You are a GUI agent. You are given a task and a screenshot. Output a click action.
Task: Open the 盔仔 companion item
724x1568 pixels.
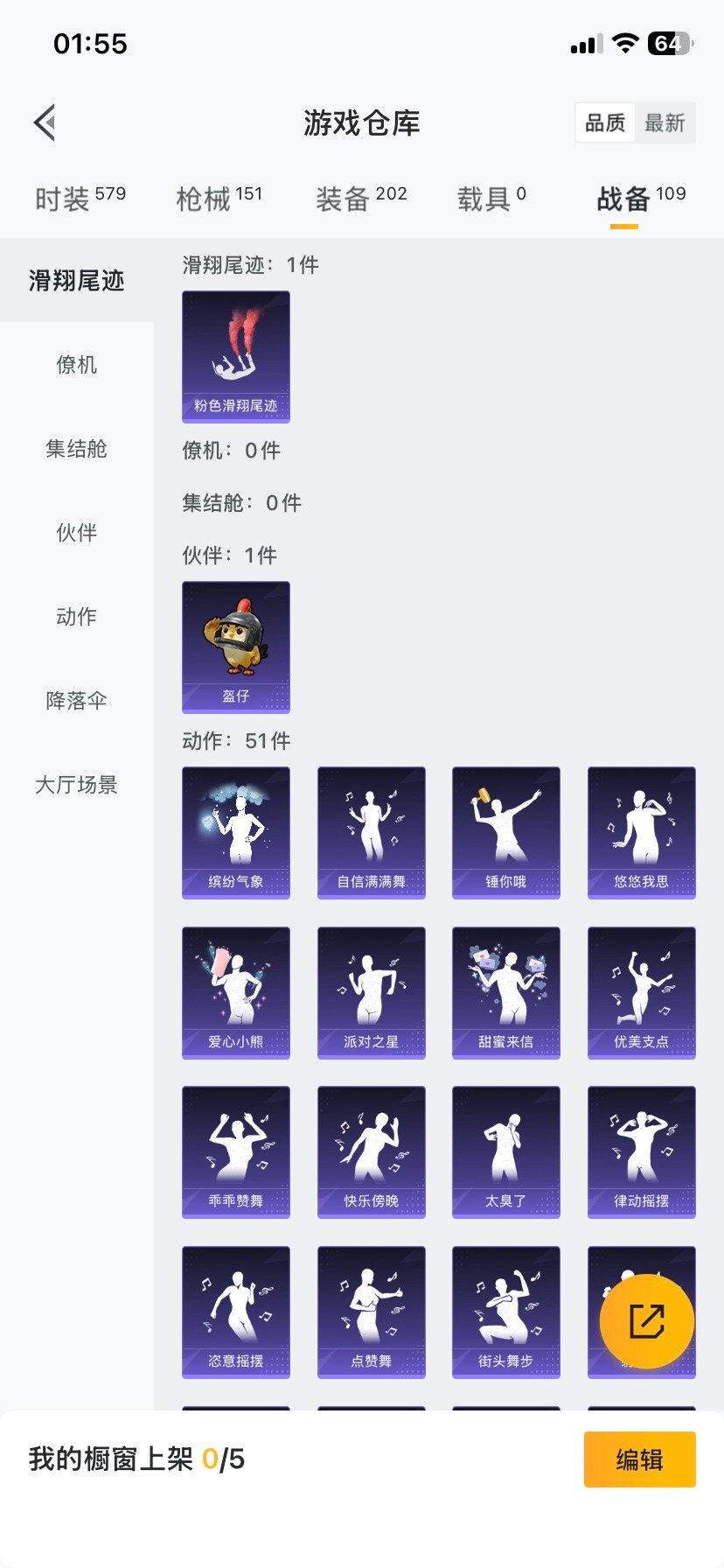click(236, 647)
